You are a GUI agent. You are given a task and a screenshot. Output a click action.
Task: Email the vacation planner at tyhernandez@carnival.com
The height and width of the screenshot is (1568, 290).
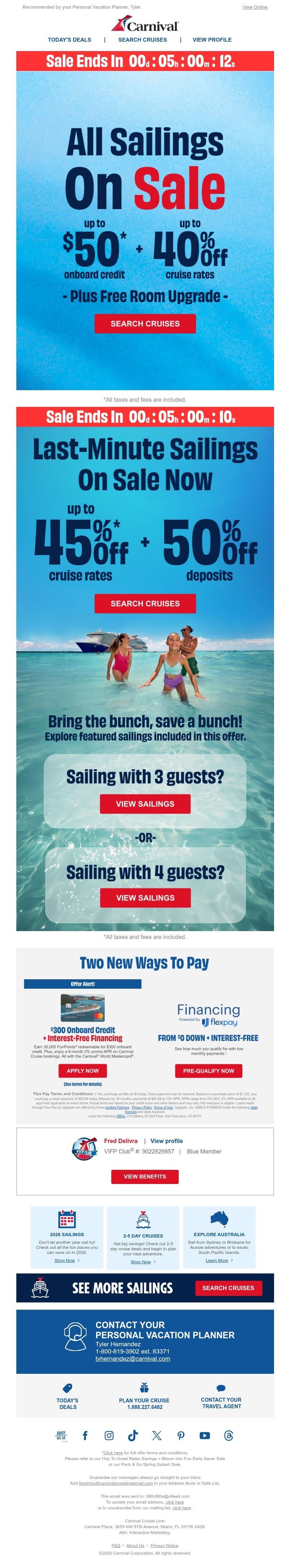[133, 1358]
